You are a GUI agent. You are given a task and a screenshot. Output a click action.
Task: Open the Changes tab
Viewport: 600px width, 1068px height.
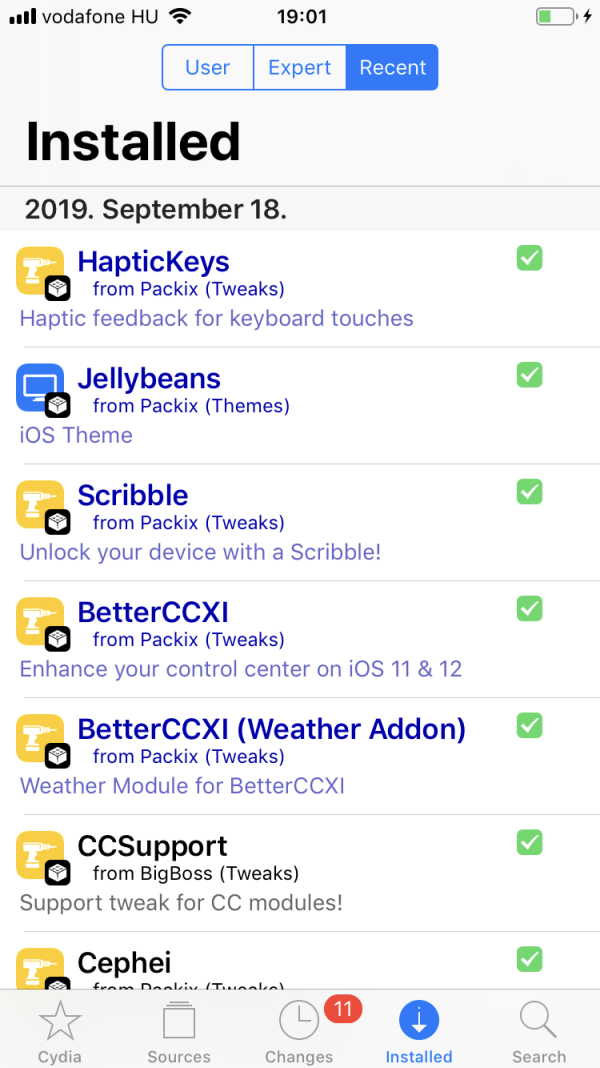click(x=299, y=1032)
